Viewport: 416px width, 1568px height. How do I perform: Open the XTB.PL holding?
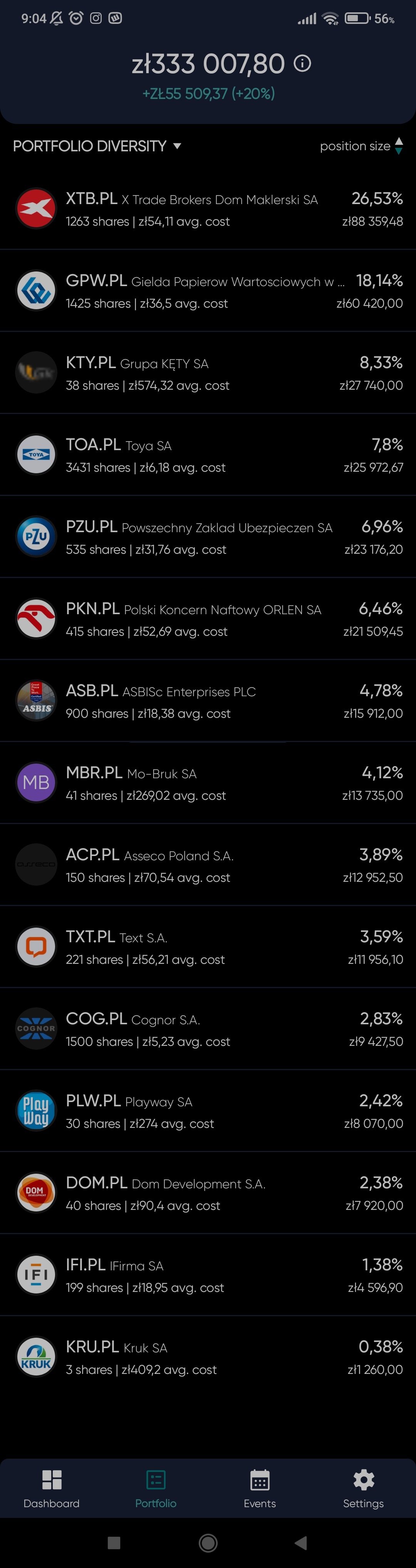[x=208, y=209]
